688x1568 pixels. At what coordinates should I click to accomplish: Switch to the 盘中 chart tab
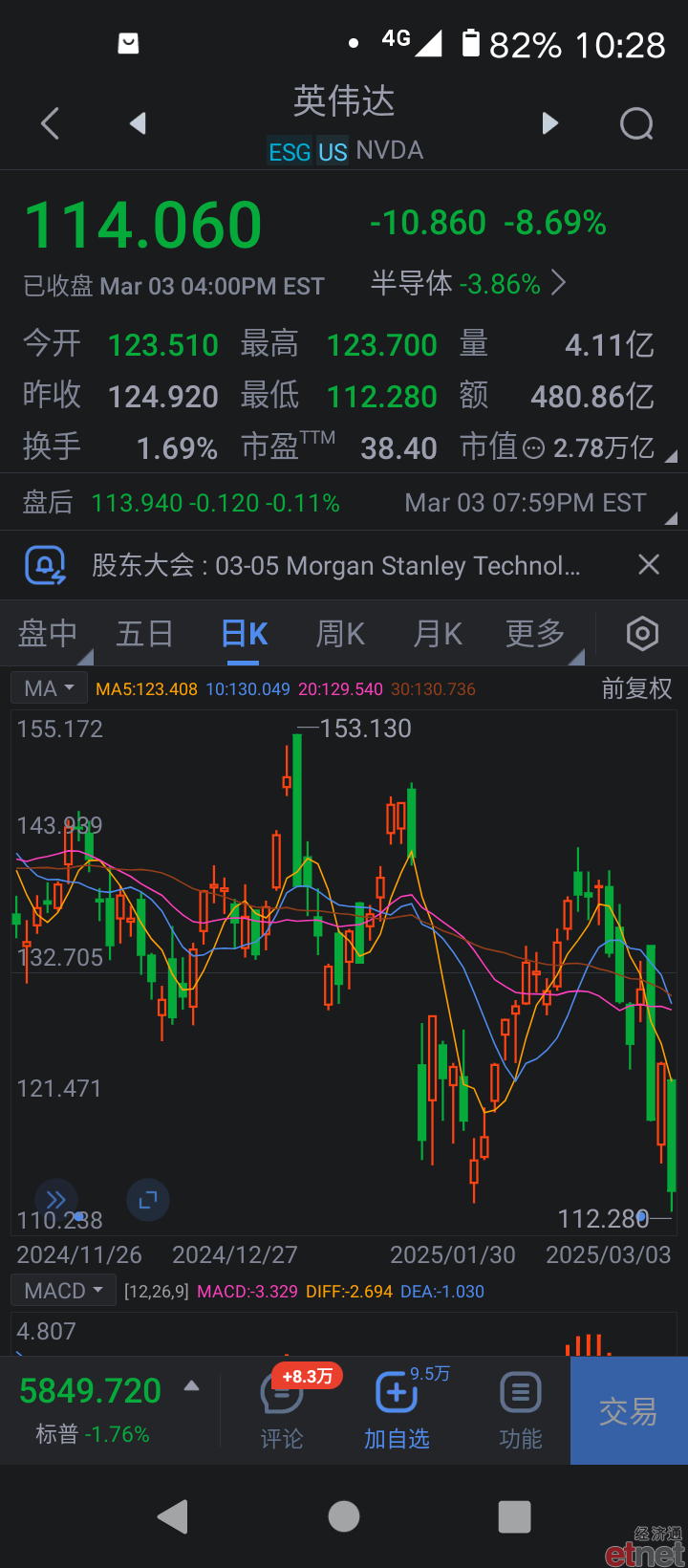click(48, 634)
